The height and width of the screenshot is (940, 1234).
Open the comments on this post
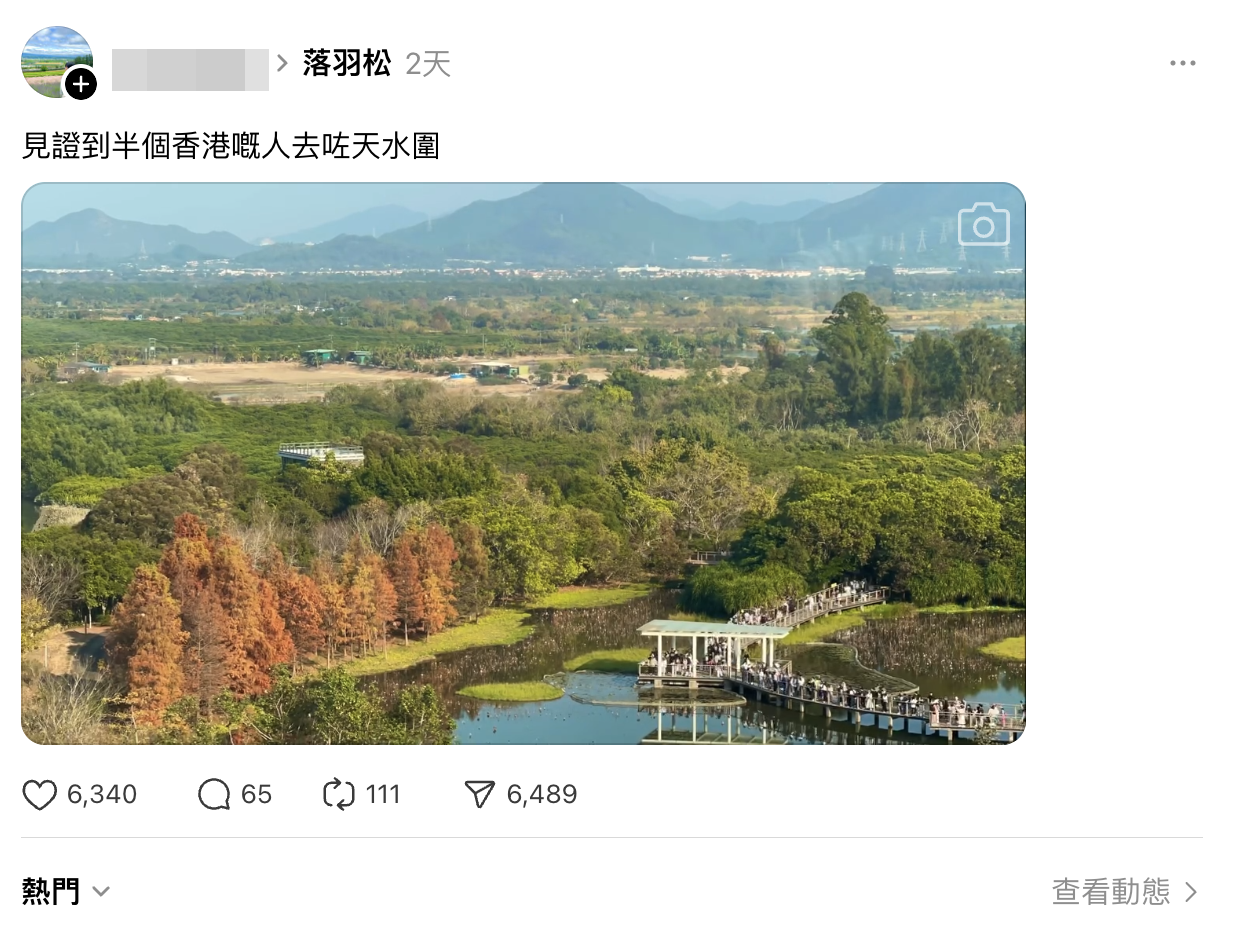click(x=215, y=795)
